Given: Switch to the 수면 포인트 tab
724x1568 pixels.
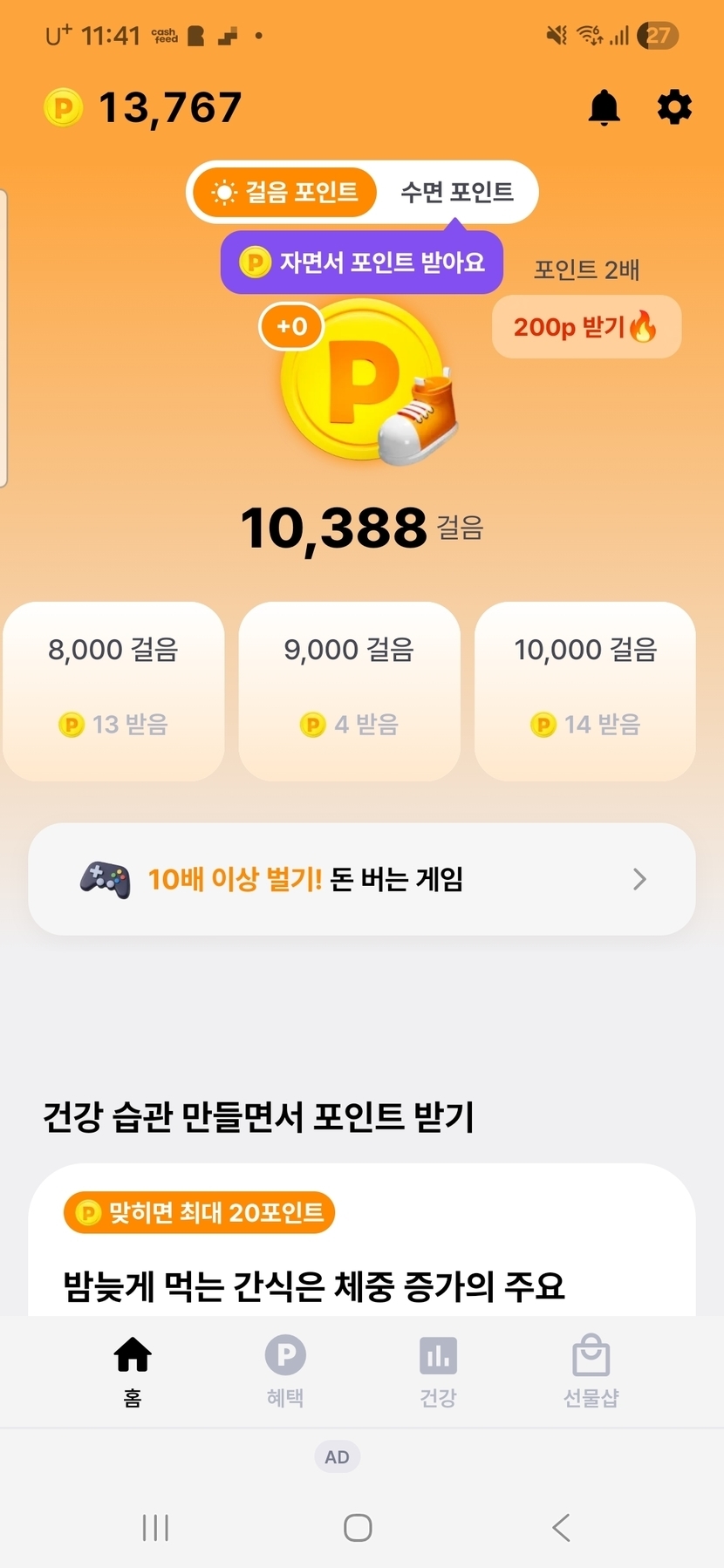Looking at the screenshot, I should click(456, 192).
